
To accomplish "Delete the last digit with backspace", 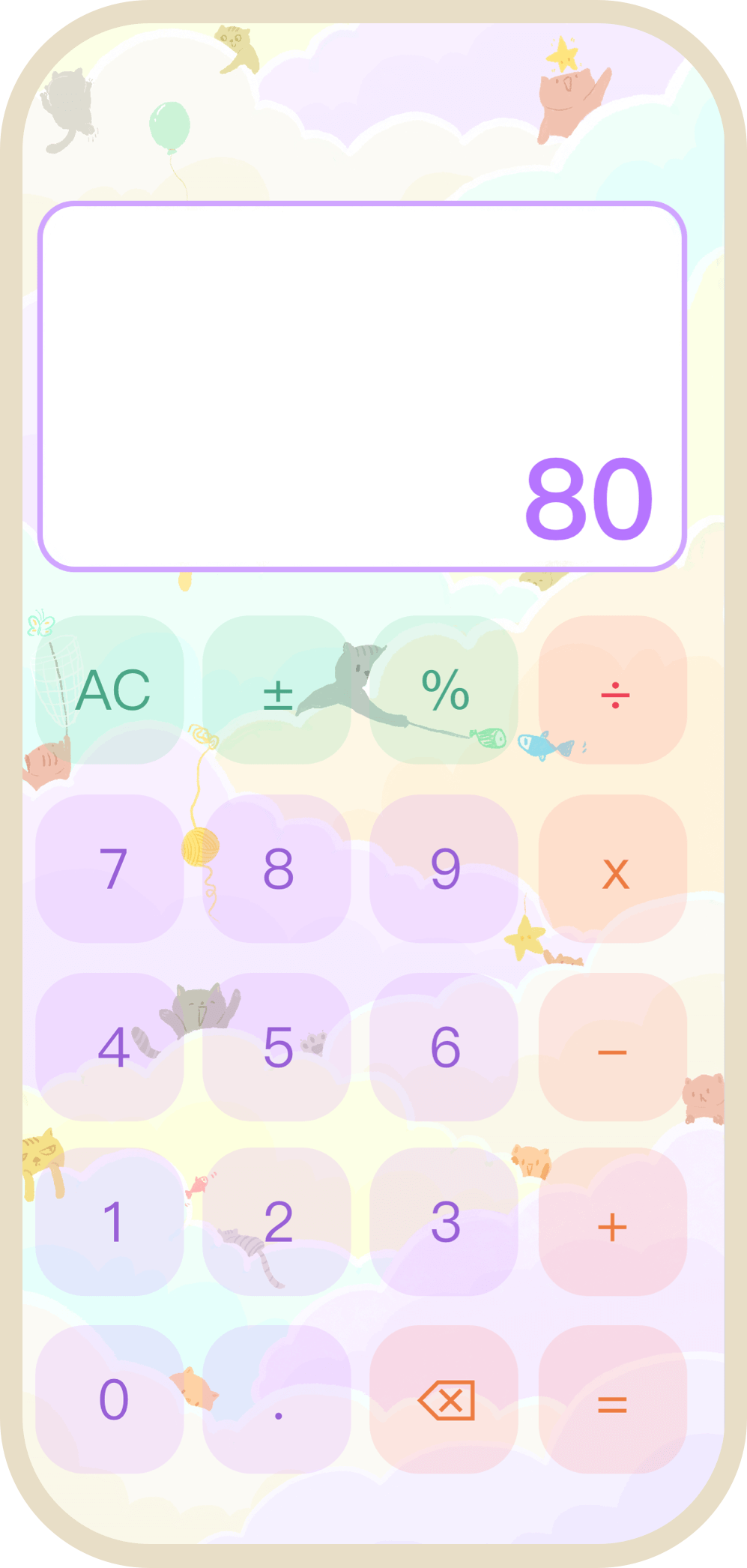I will point(444,1399).
